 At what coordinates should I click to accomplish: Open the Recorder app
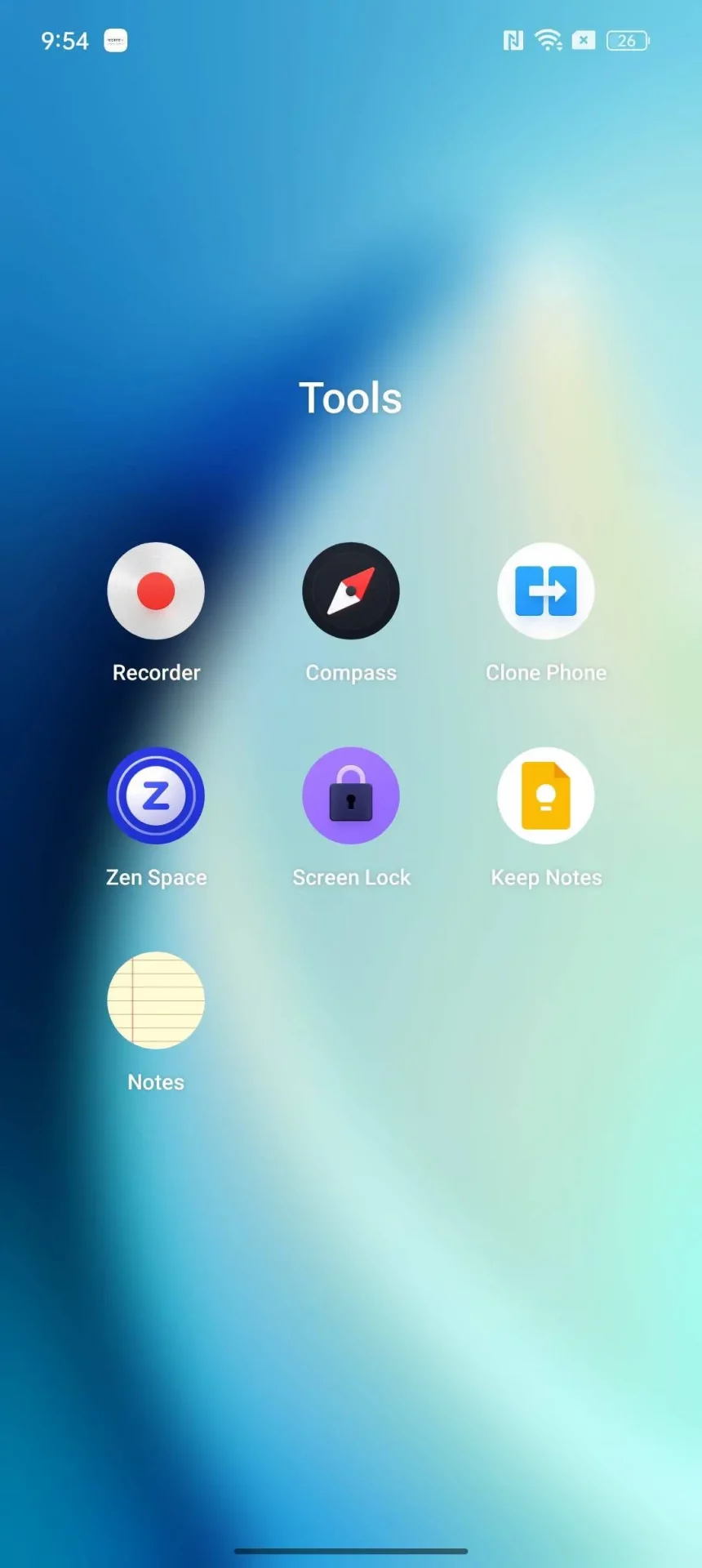[x=156, y=591]
